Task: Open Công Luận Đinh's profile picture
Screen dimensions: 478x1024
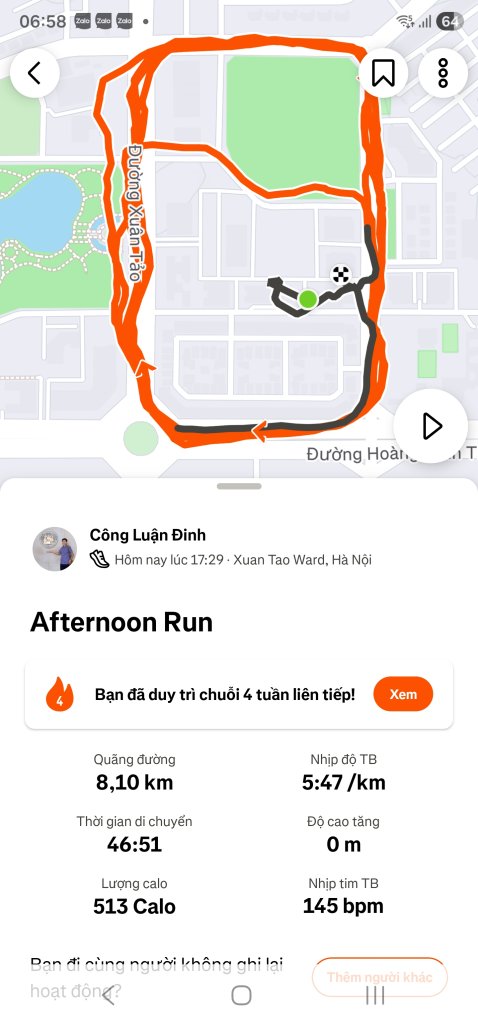Action: coord(55,549)
